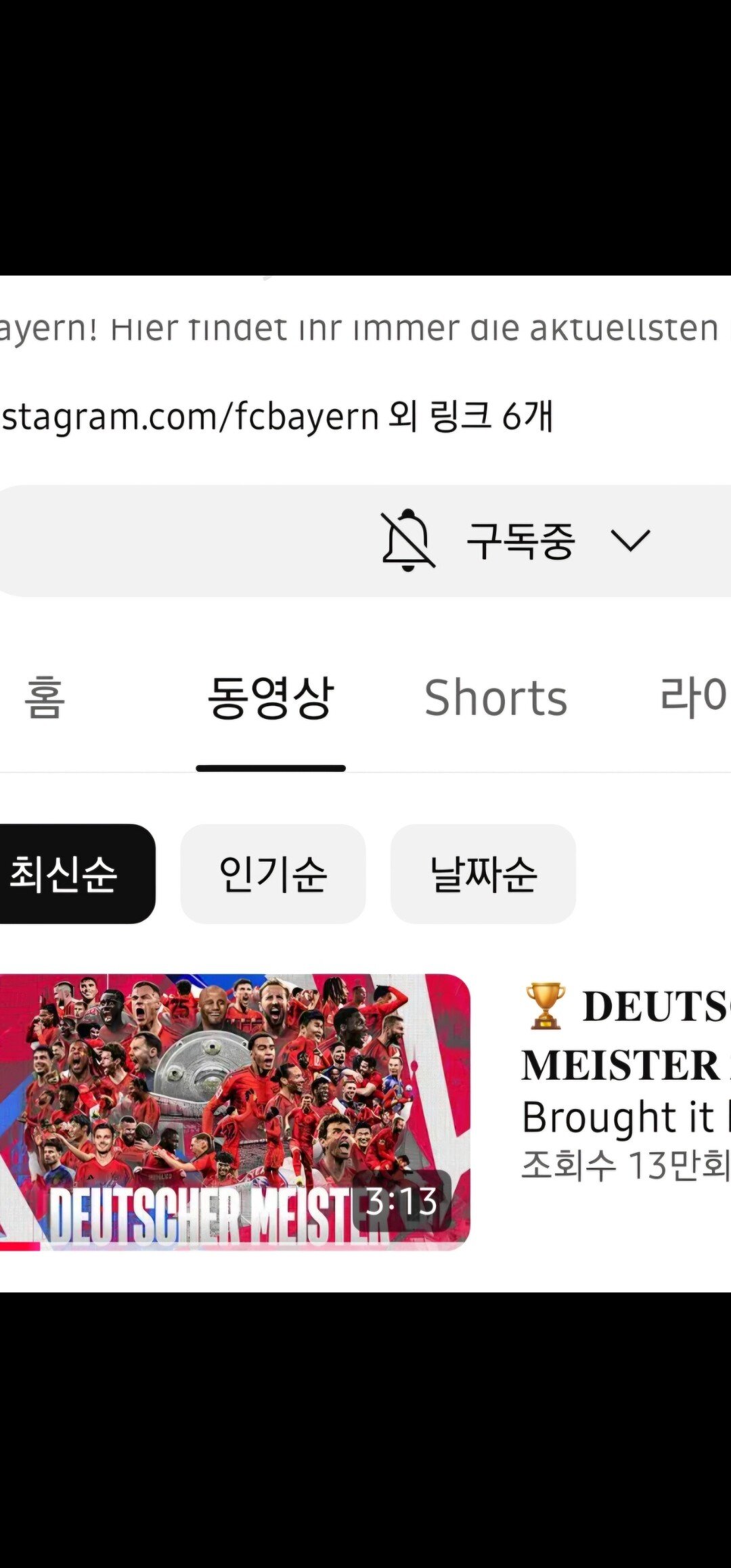Sort videos by 날짜순
The image size is (731, 1568).
pos(483,873)
